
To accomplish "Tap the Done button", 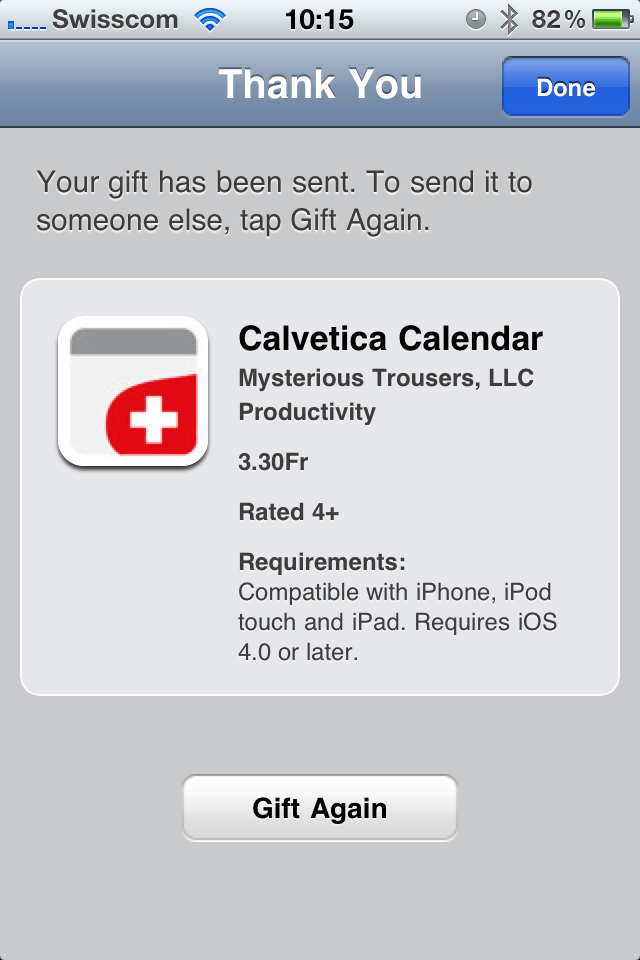I will (565, 87).
